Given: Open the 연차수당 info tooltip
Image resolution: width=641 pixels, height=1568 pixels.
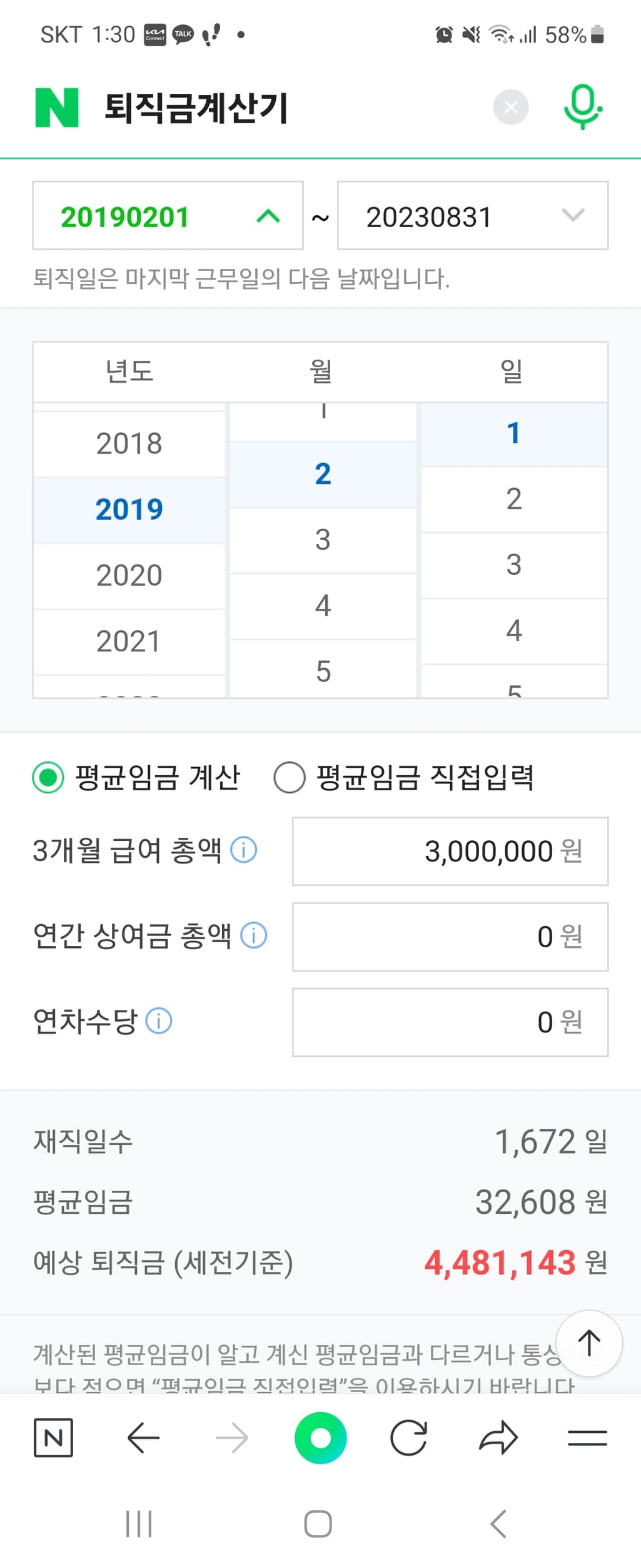Looking at the screenshot, I should pyautogui.click(x=159, y=1021).
